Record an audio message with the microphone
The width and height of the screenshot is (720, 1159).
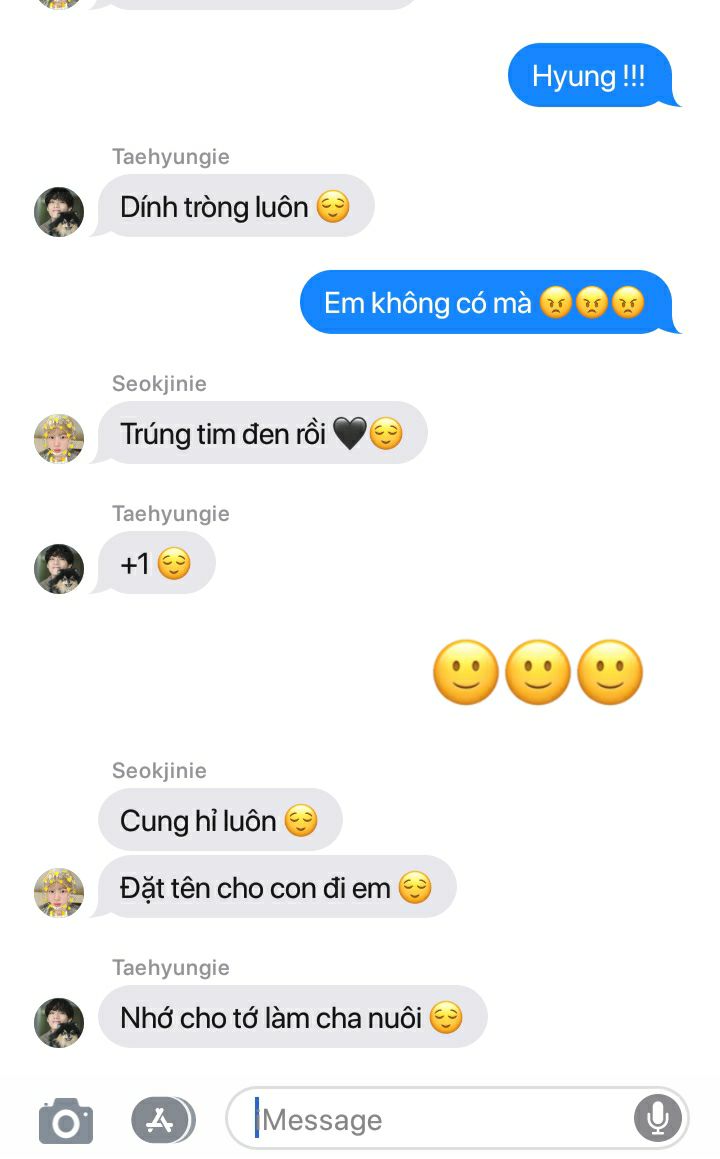pyautogui.click(x=657, y=1119)
